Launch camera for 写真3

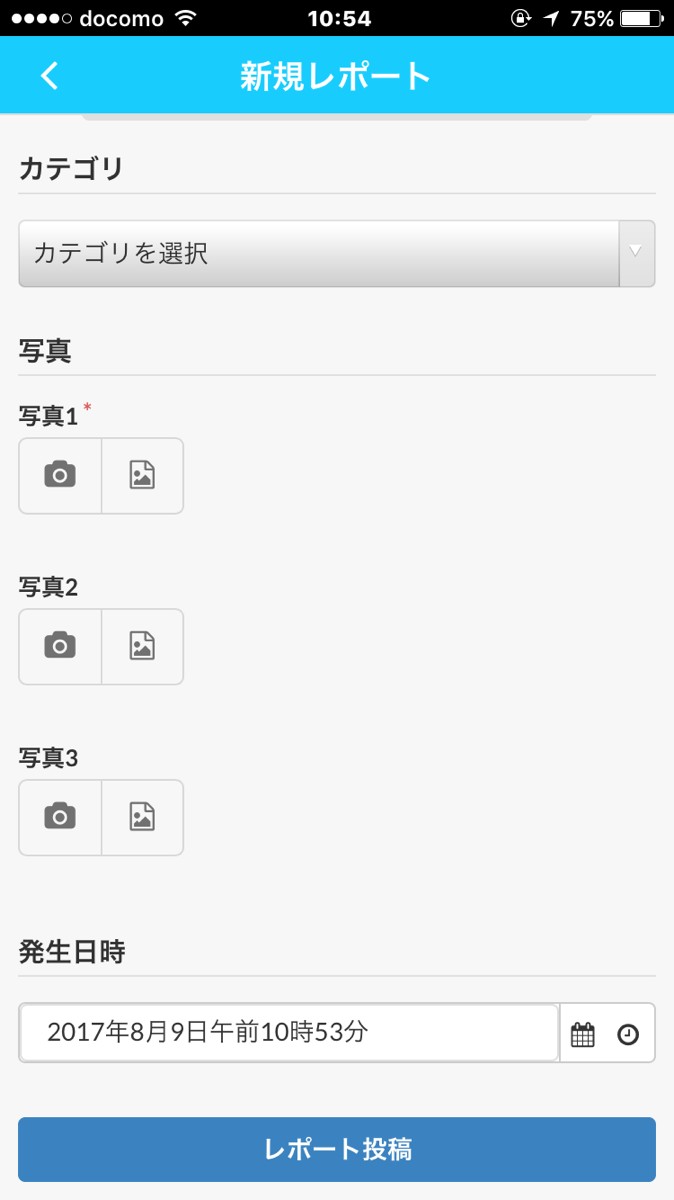coord(60,818)
